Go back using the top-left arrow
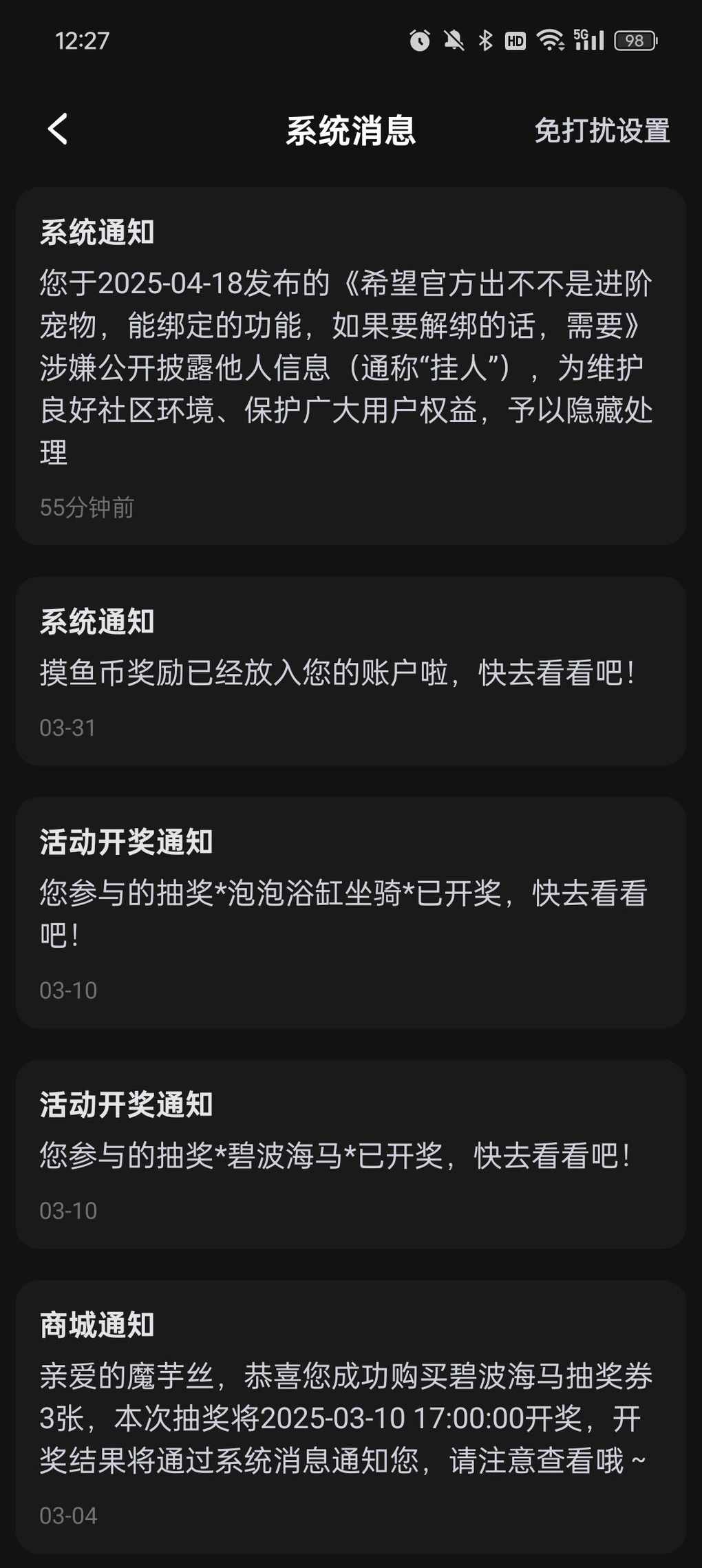 58,129
